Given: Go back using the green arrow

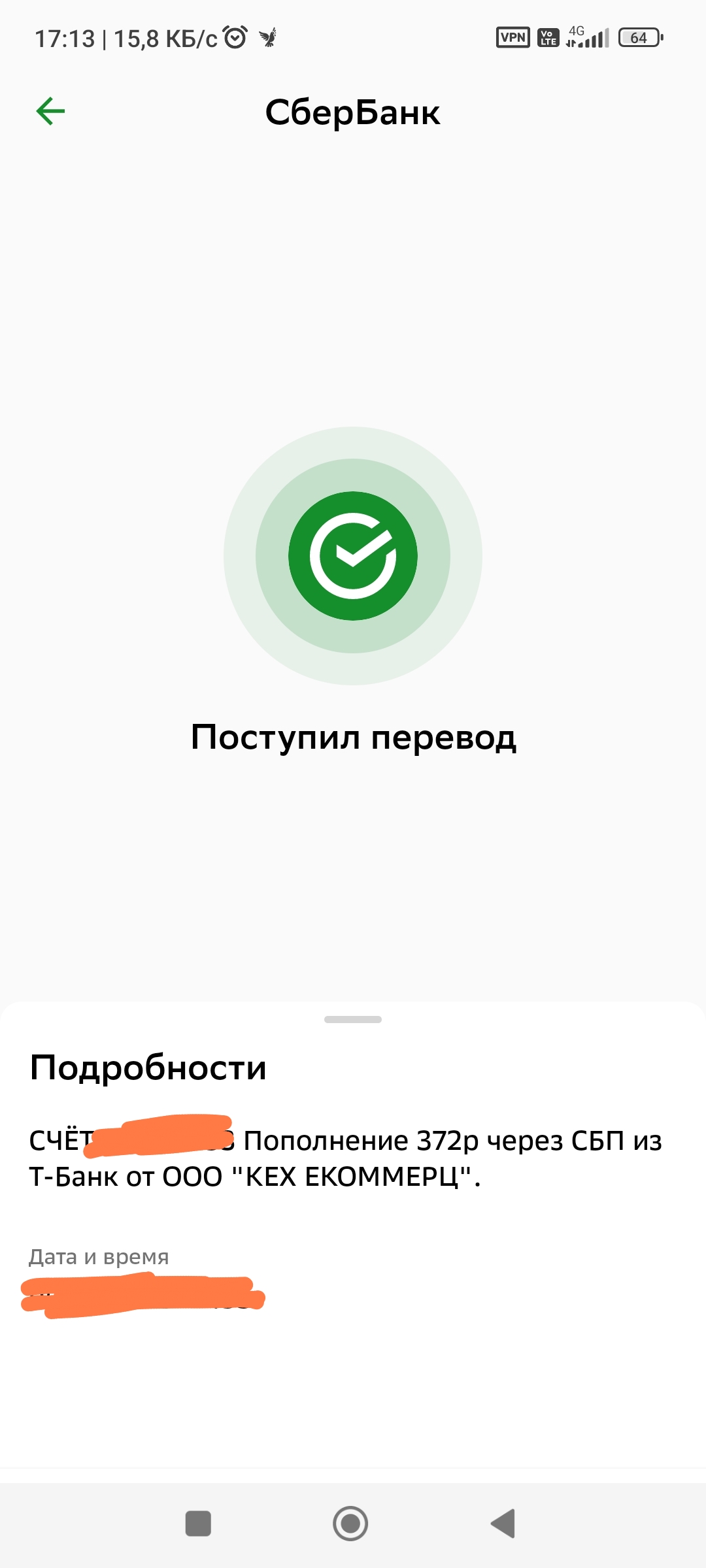Looking at the screenshot, I should click(50, 111).
